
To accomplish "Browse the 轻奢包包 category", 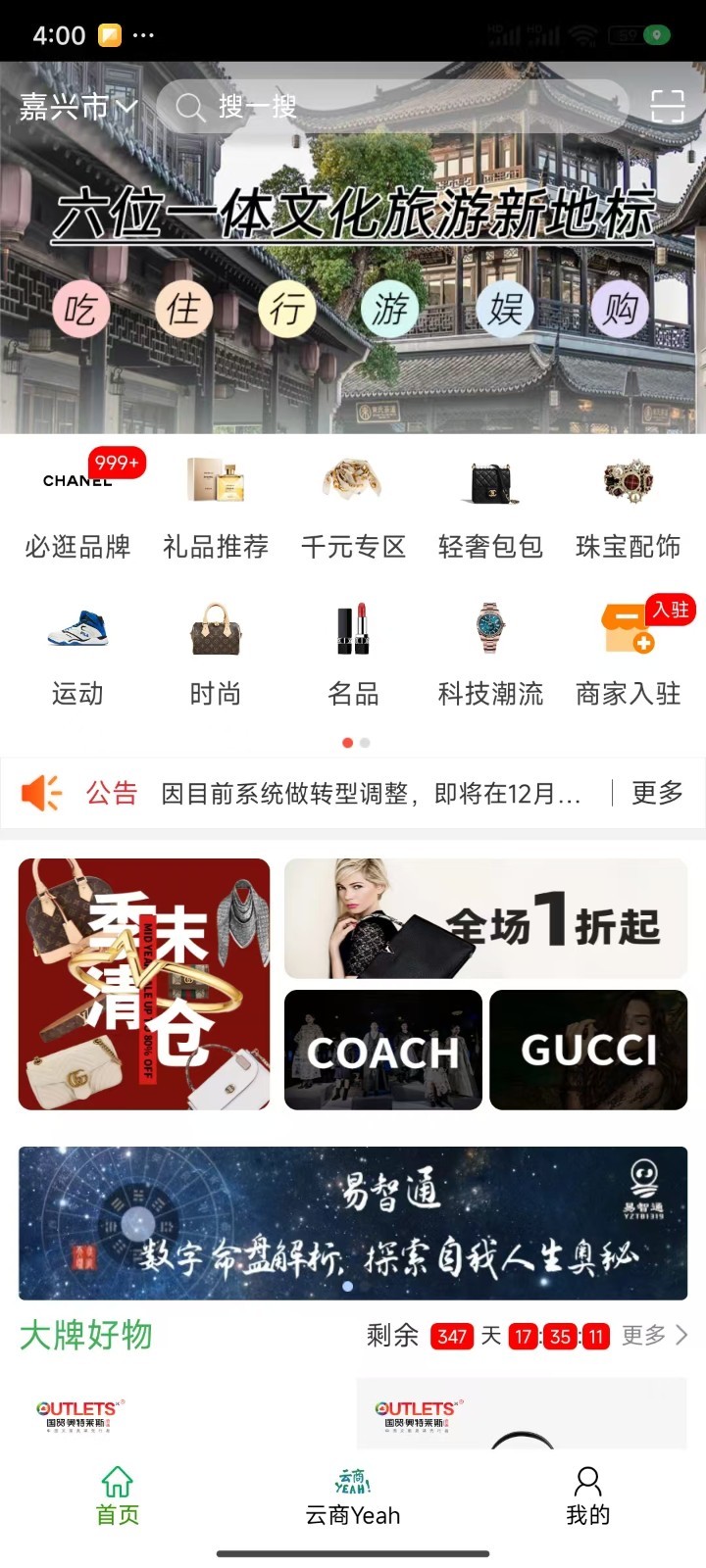I will pos(490,506).
